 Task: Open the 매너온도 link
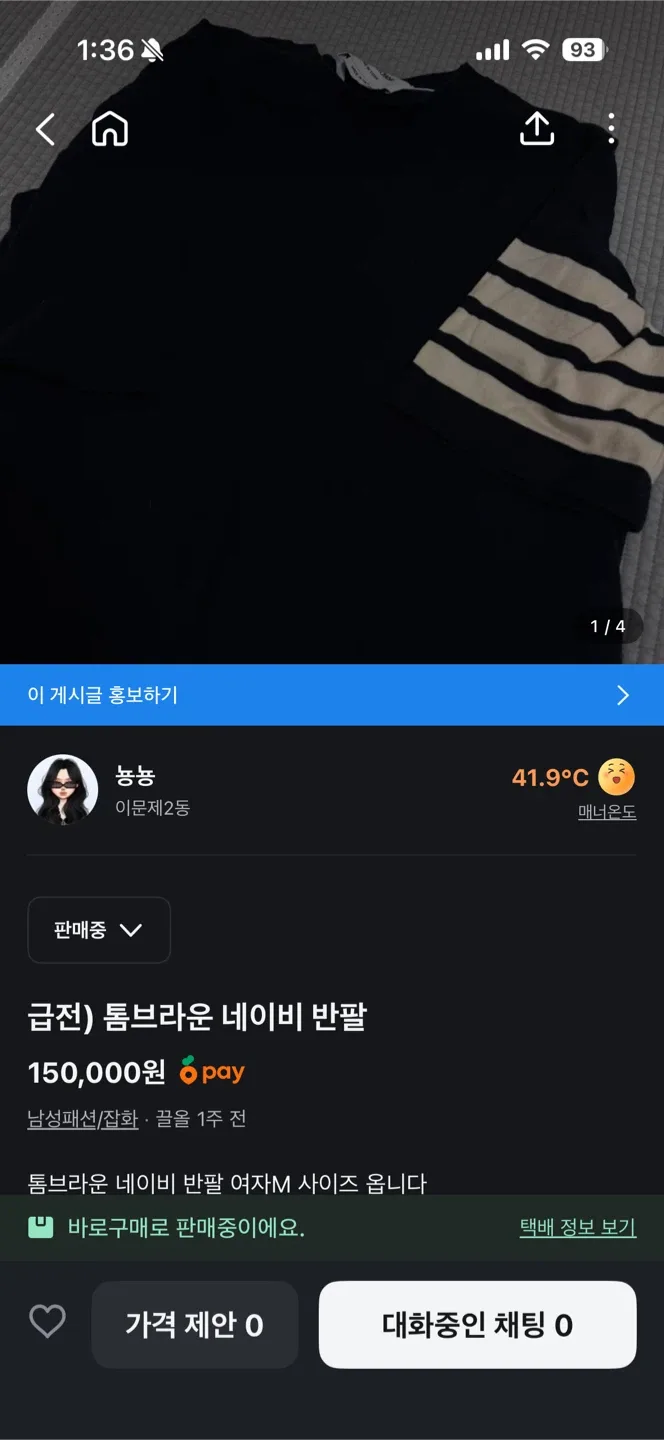point(606,813)
